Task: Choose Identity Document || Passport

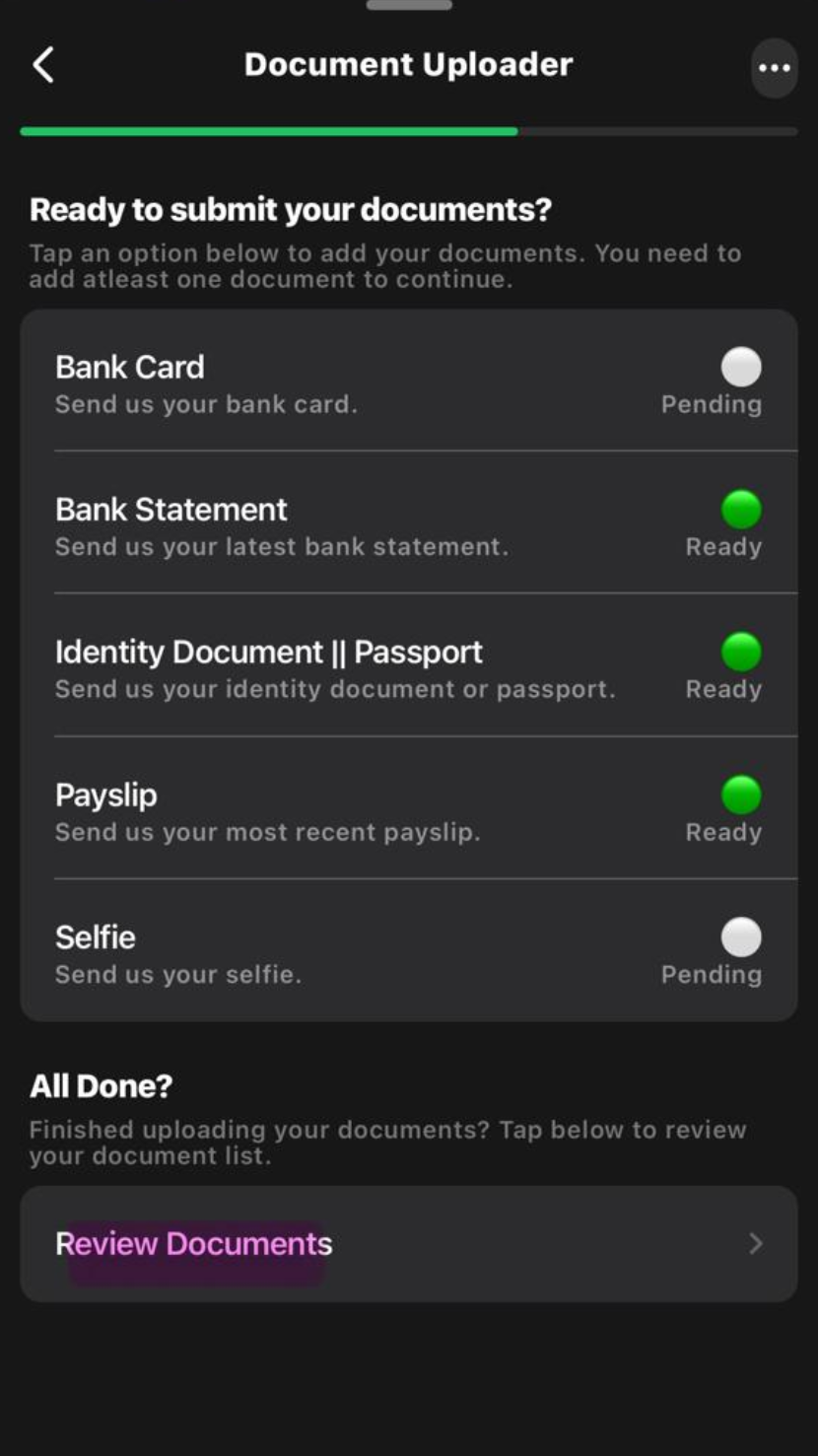Action: tap(408, 667)
